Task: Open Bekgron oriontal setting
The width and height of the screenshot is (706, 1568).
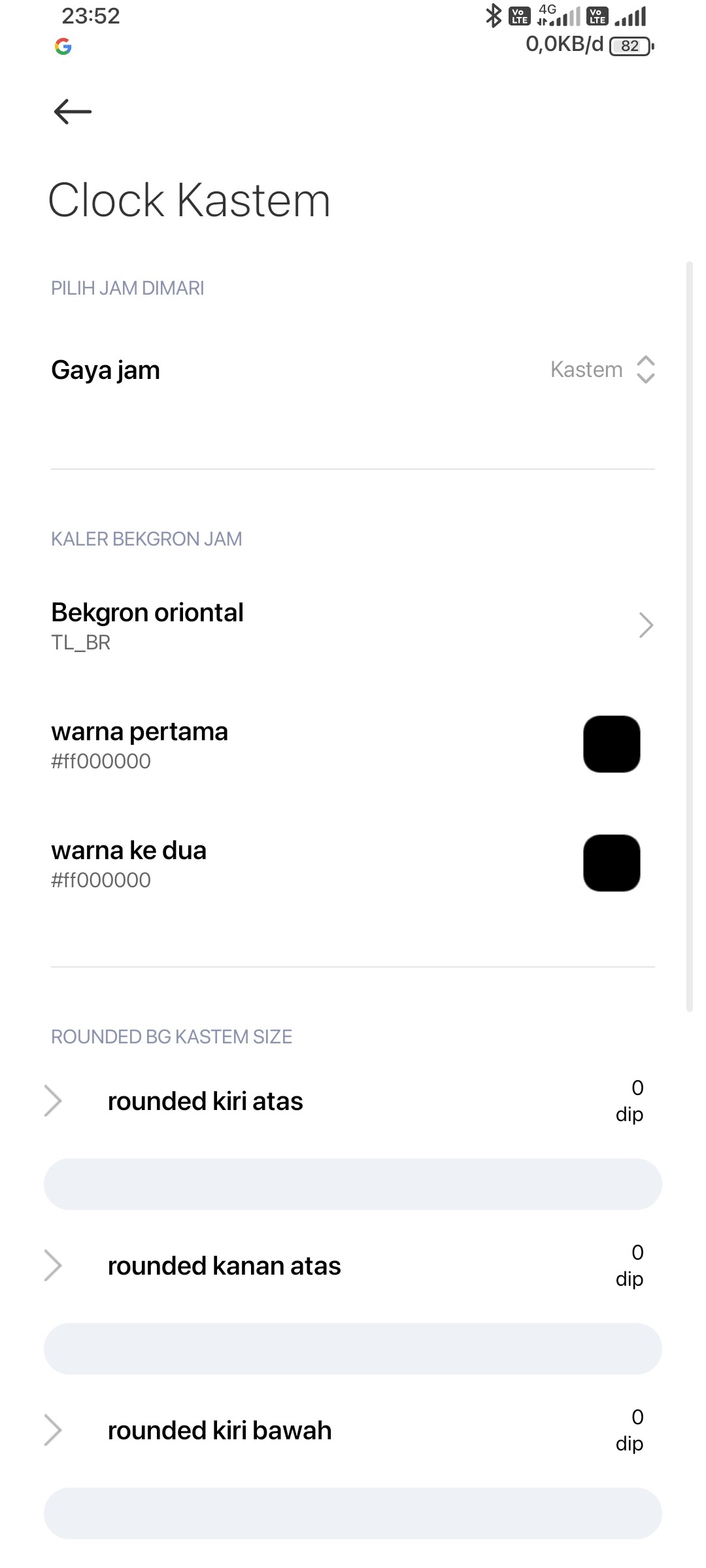Action: tap(353, 625)
